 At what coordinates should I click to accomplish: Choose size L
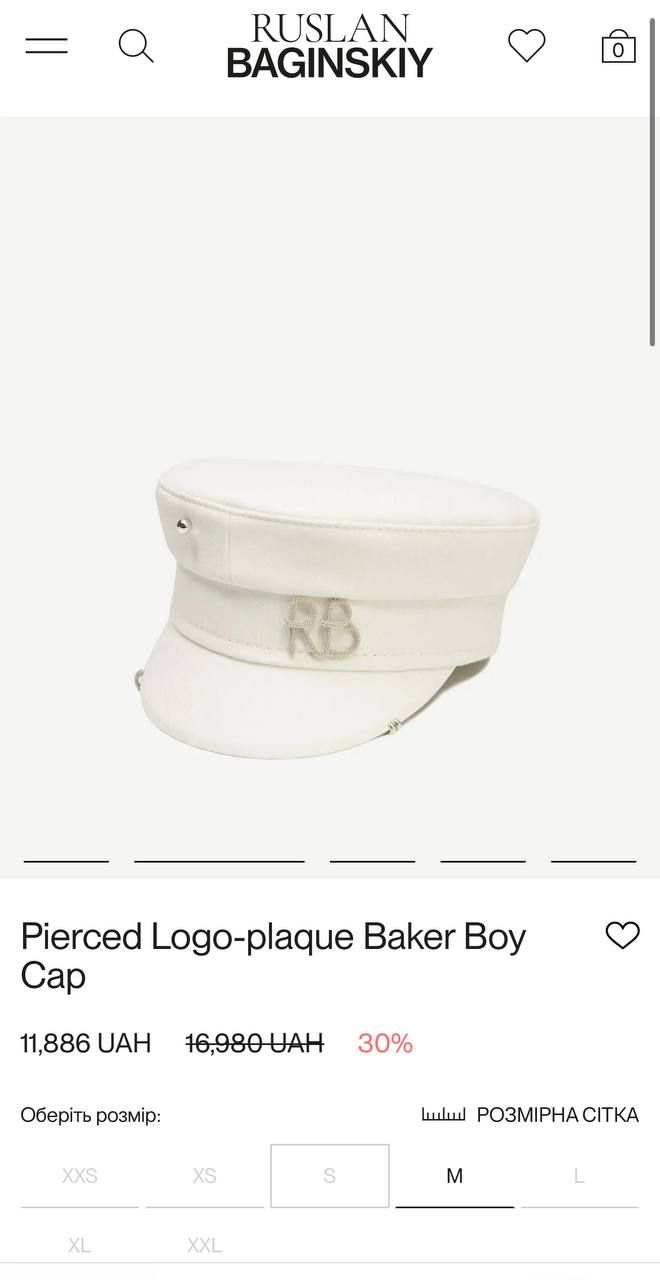coord(579,1176)
